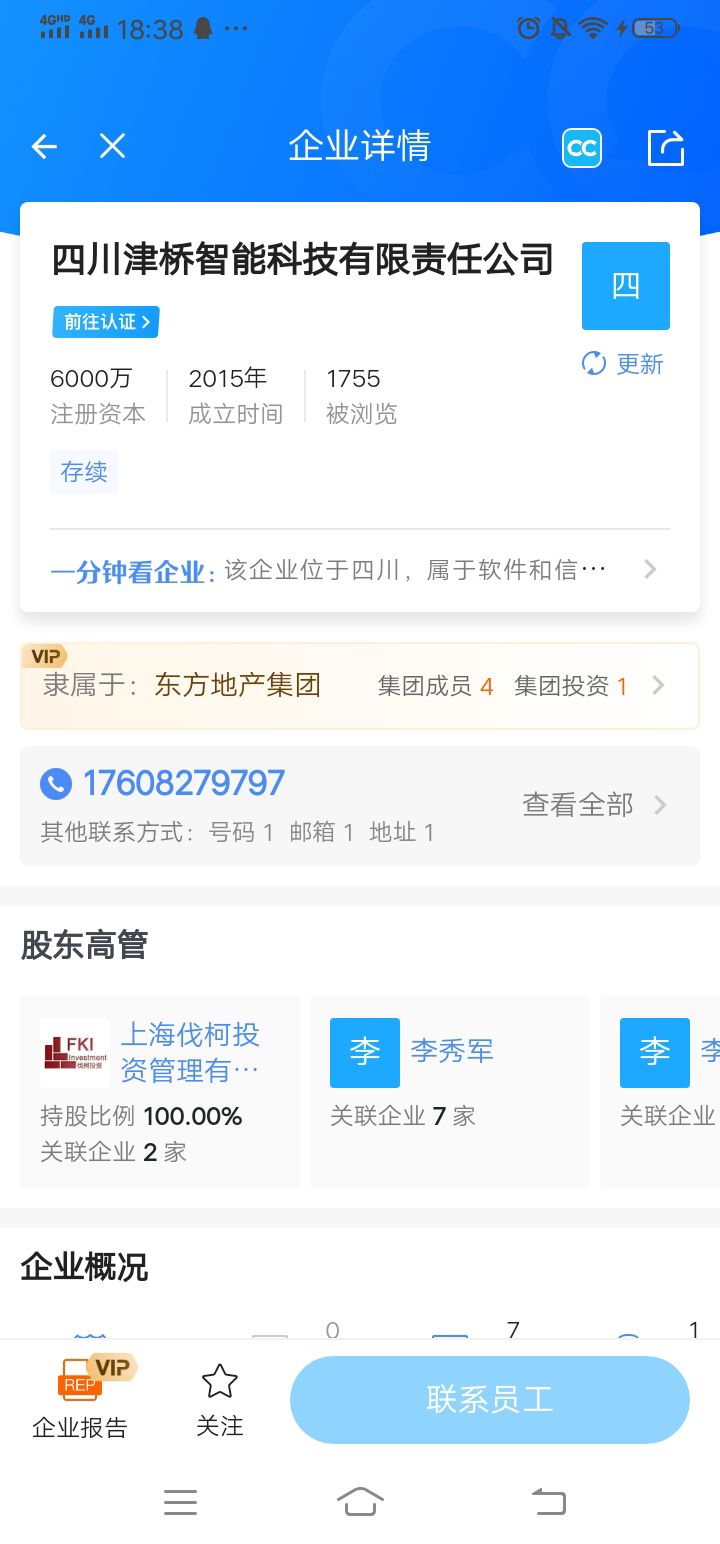Open shareholder 上海伐柯投资管理 card
Viewport: 720px width, 1544px height.
coord(160,1092)
